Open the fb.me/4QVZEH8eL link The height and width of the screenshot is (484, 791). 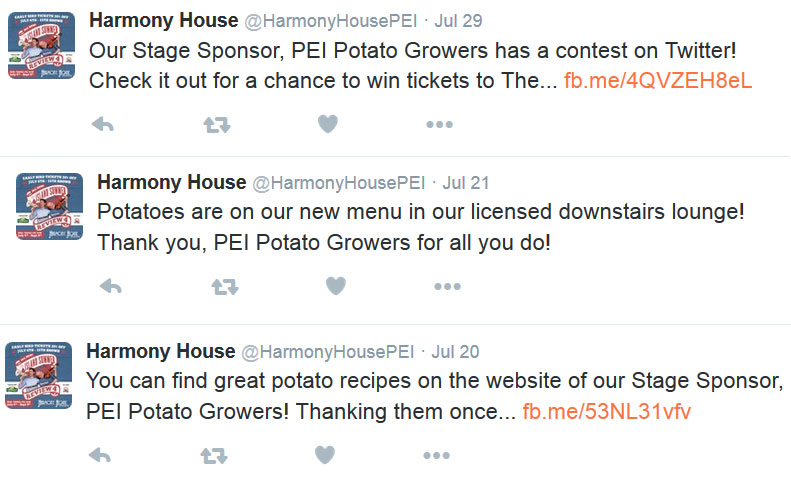click(657, 81)
